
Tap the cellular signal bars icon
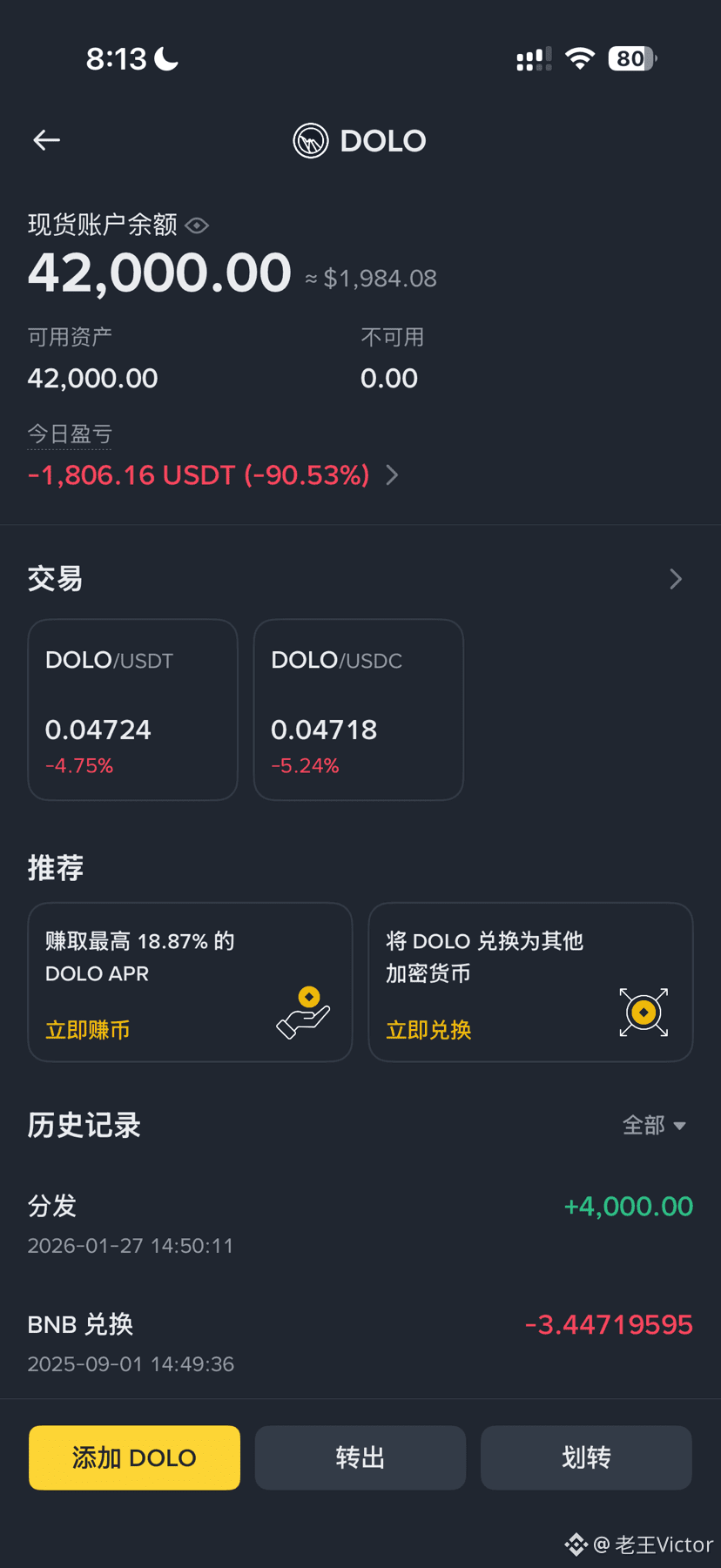click(x=533, y=58)
